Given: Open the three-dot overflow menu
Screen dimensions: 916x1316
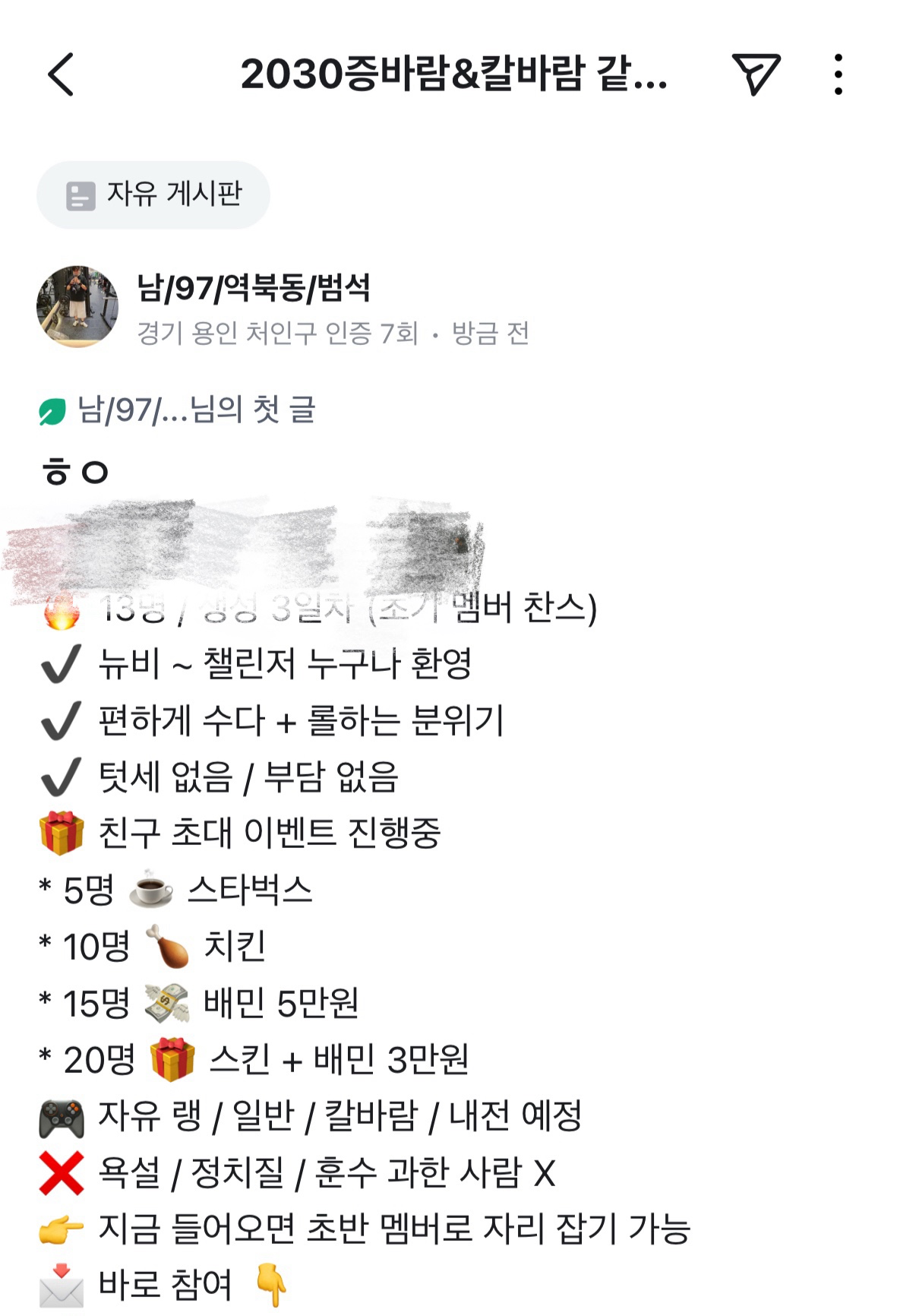Looking at the screenshot, I should [x=838, y=75].
